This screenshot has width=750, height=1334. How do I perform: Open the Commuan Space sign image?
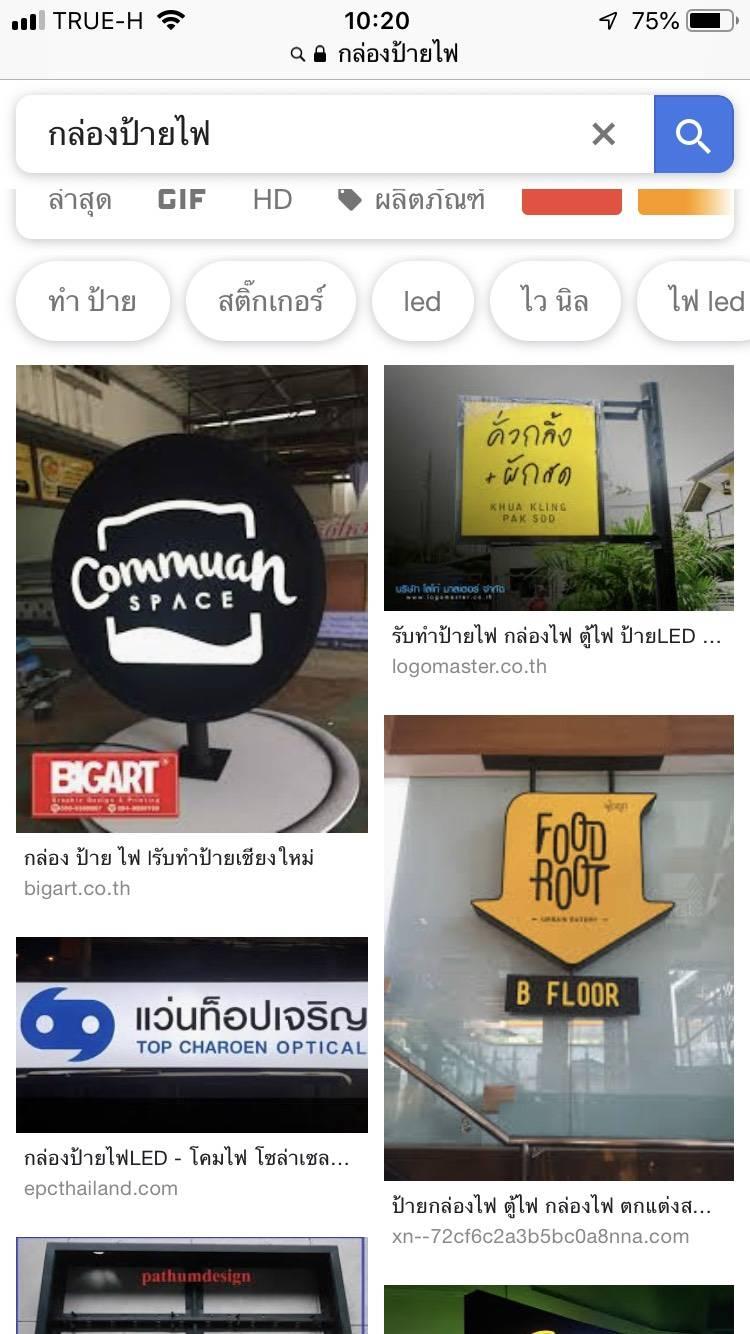point(192,598)
